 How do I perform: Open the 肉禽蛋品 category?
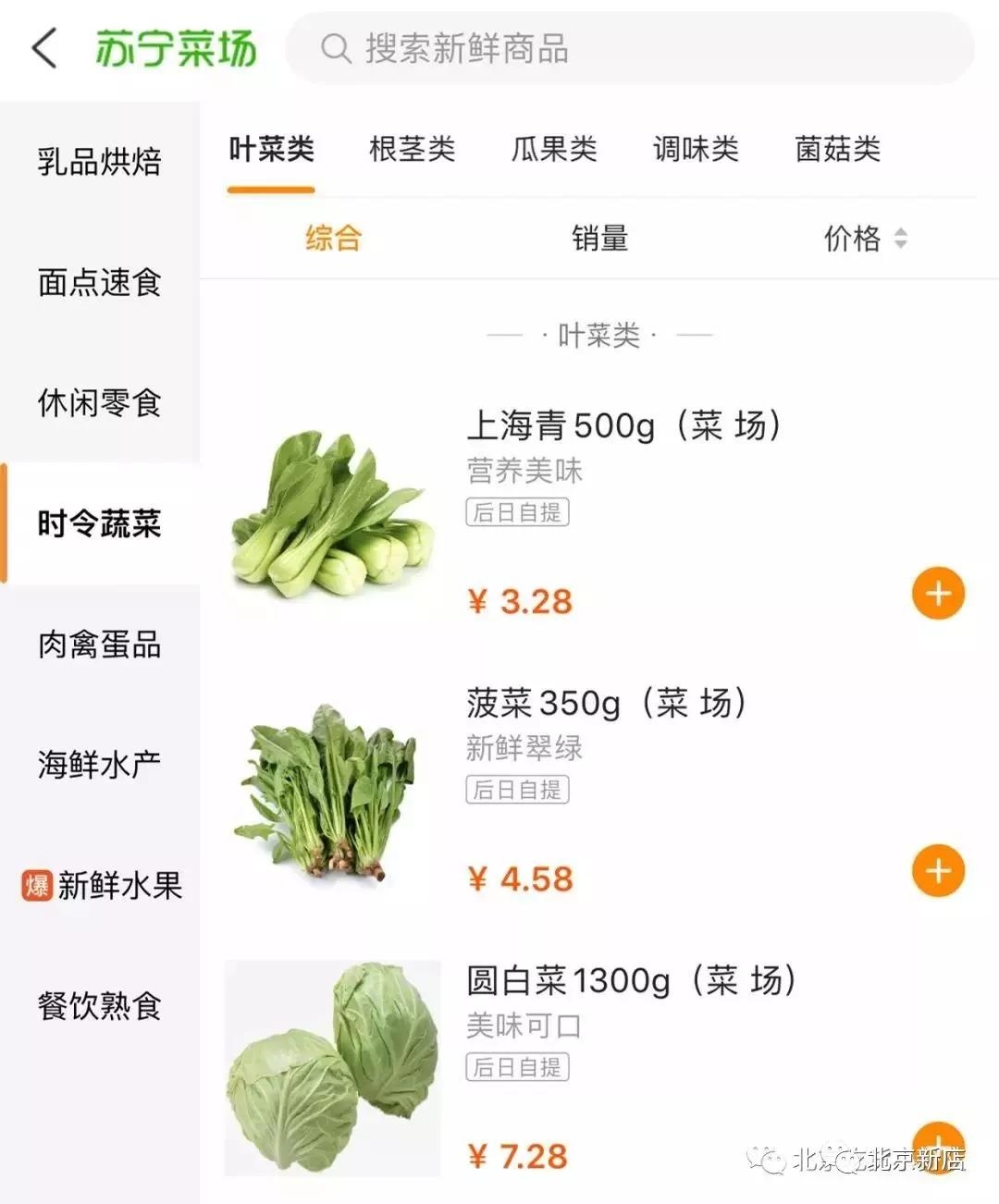(x=99, y=645)
